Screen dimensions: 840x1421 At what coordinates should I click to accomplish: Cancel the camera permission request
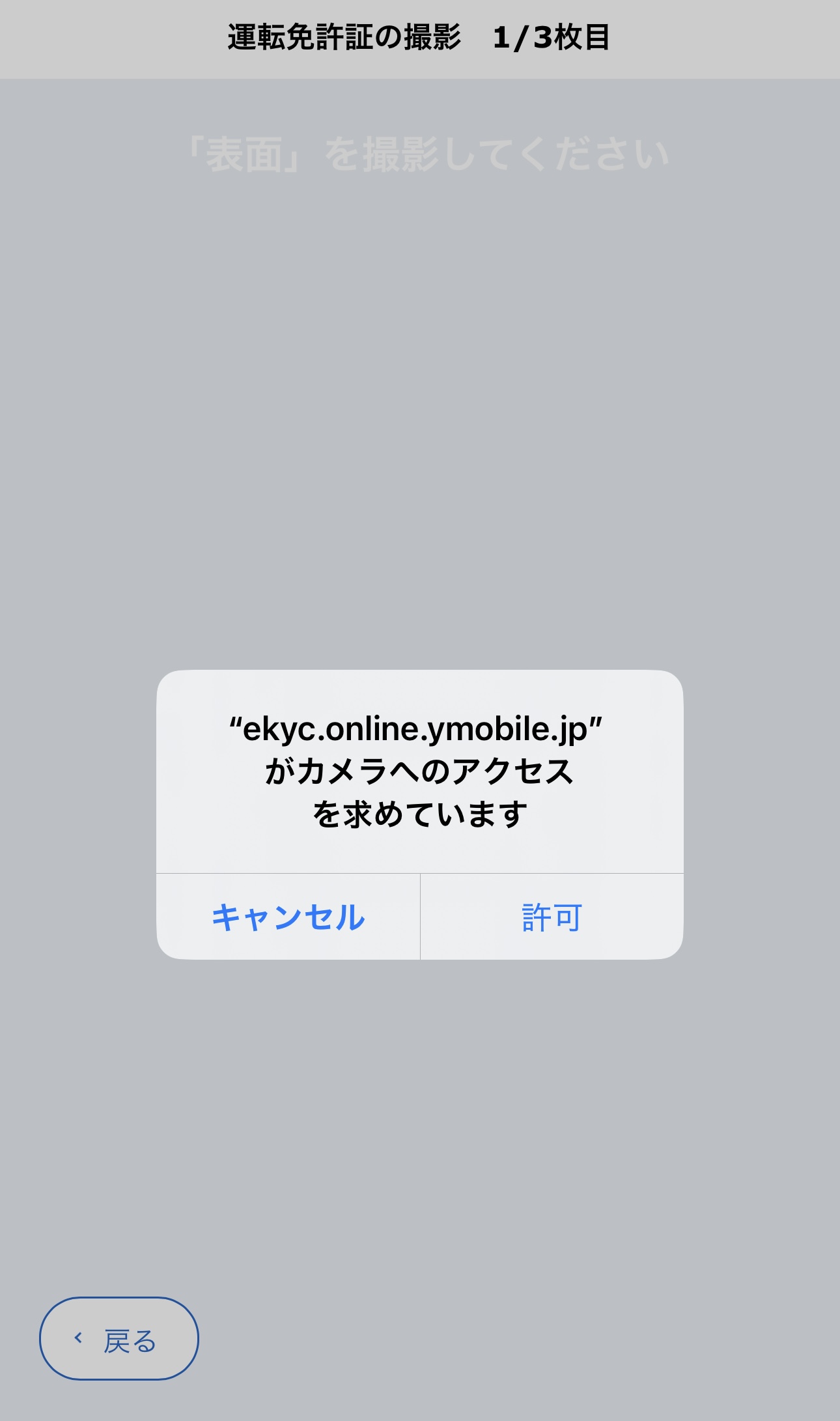pos(288,917)
